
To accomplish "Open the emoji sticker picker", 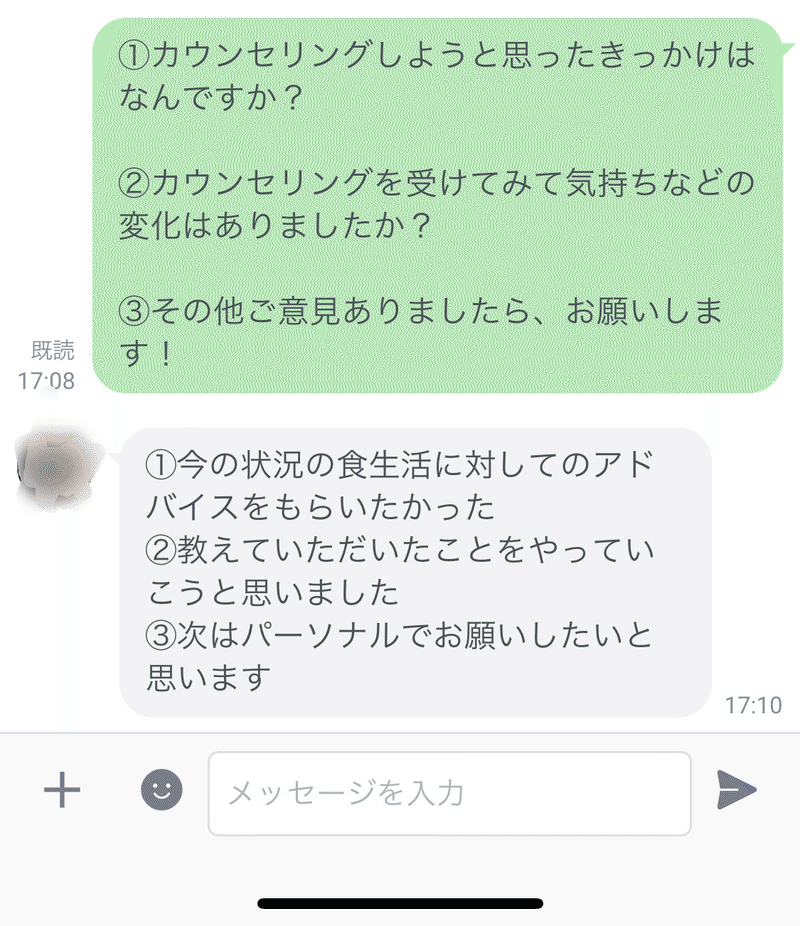I will pyautogui.click(x=161, y=791).
